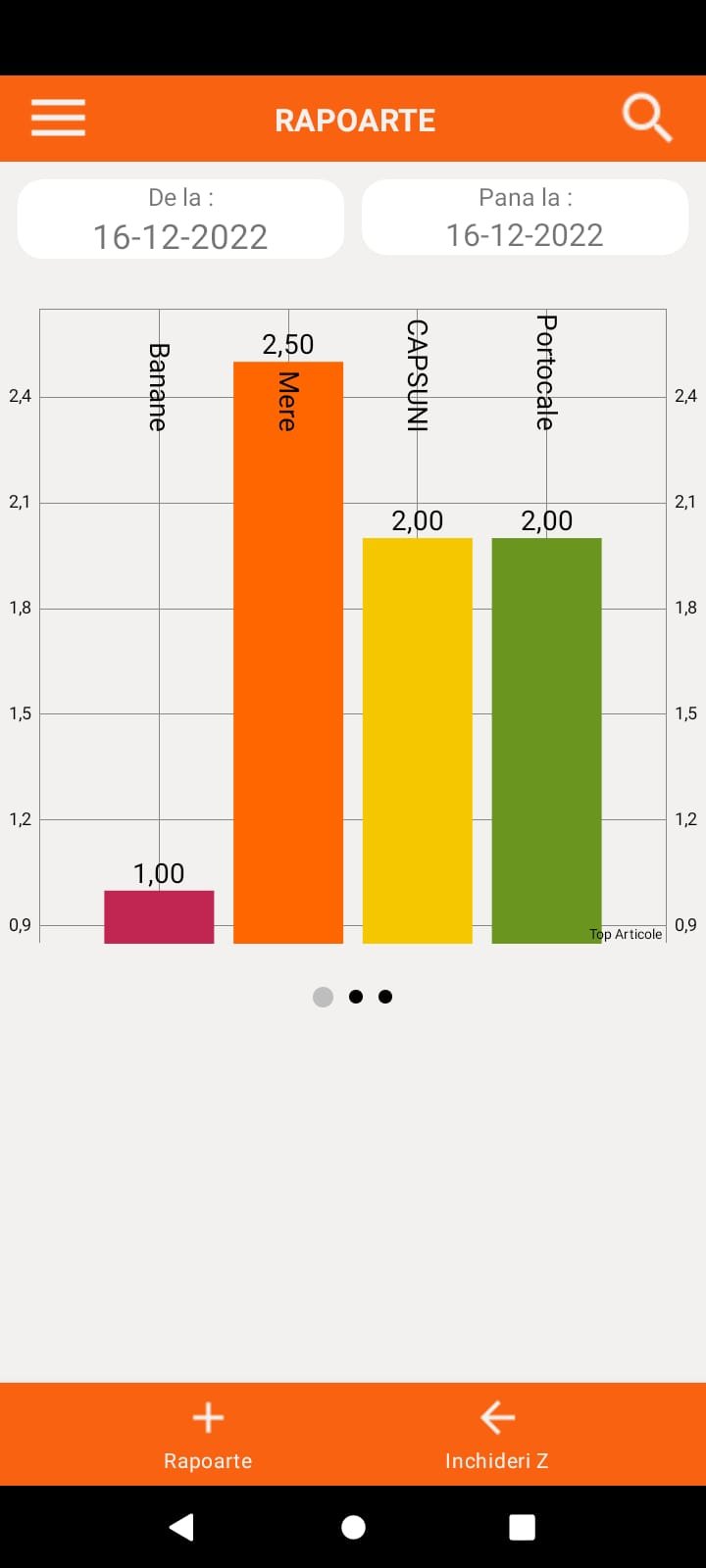Go back with the system back button

[x=181, y=1527]
